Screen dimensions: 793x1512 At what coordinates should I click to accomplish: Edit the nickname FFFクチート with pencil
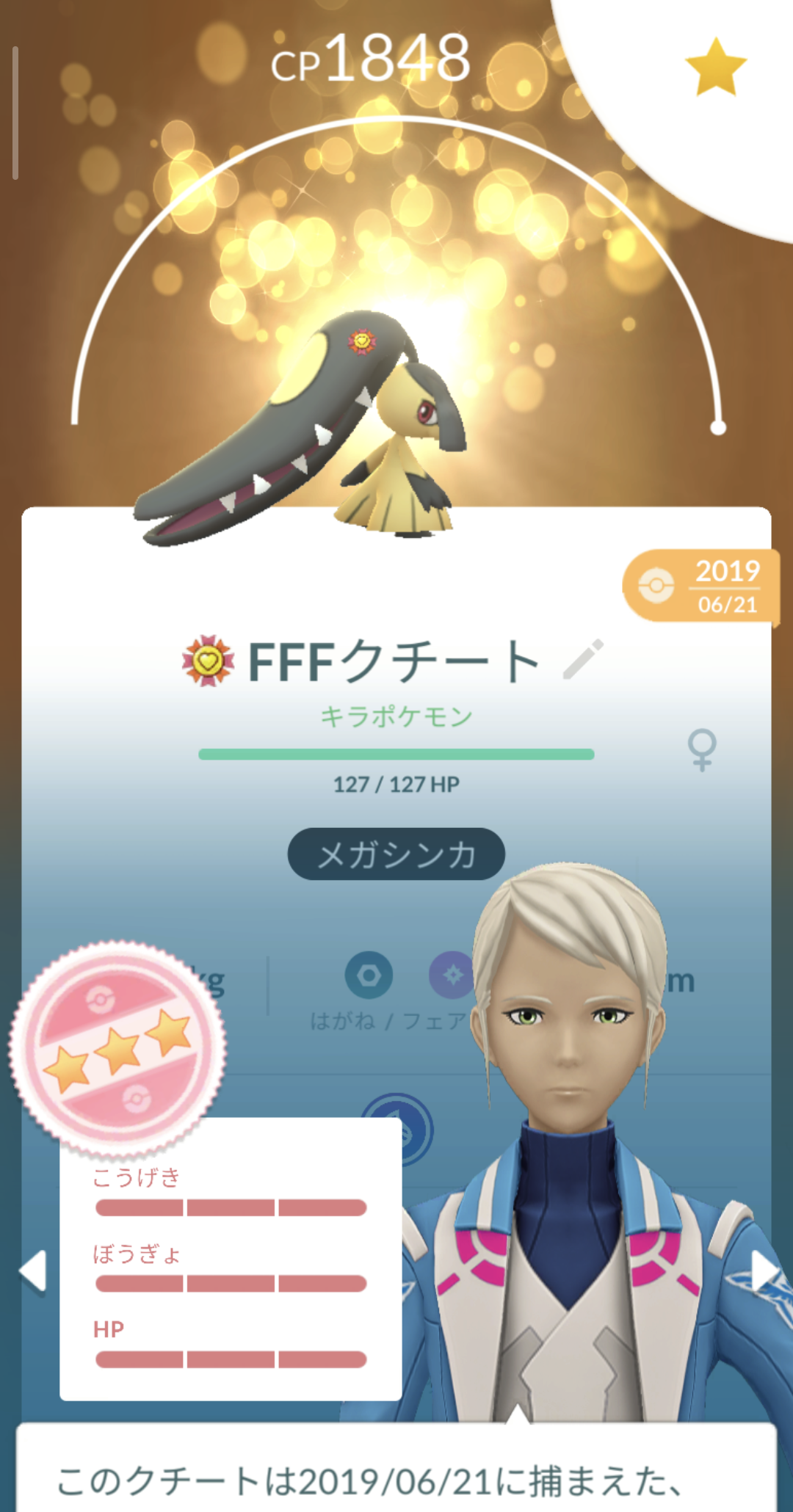click(x=584, y=658)
